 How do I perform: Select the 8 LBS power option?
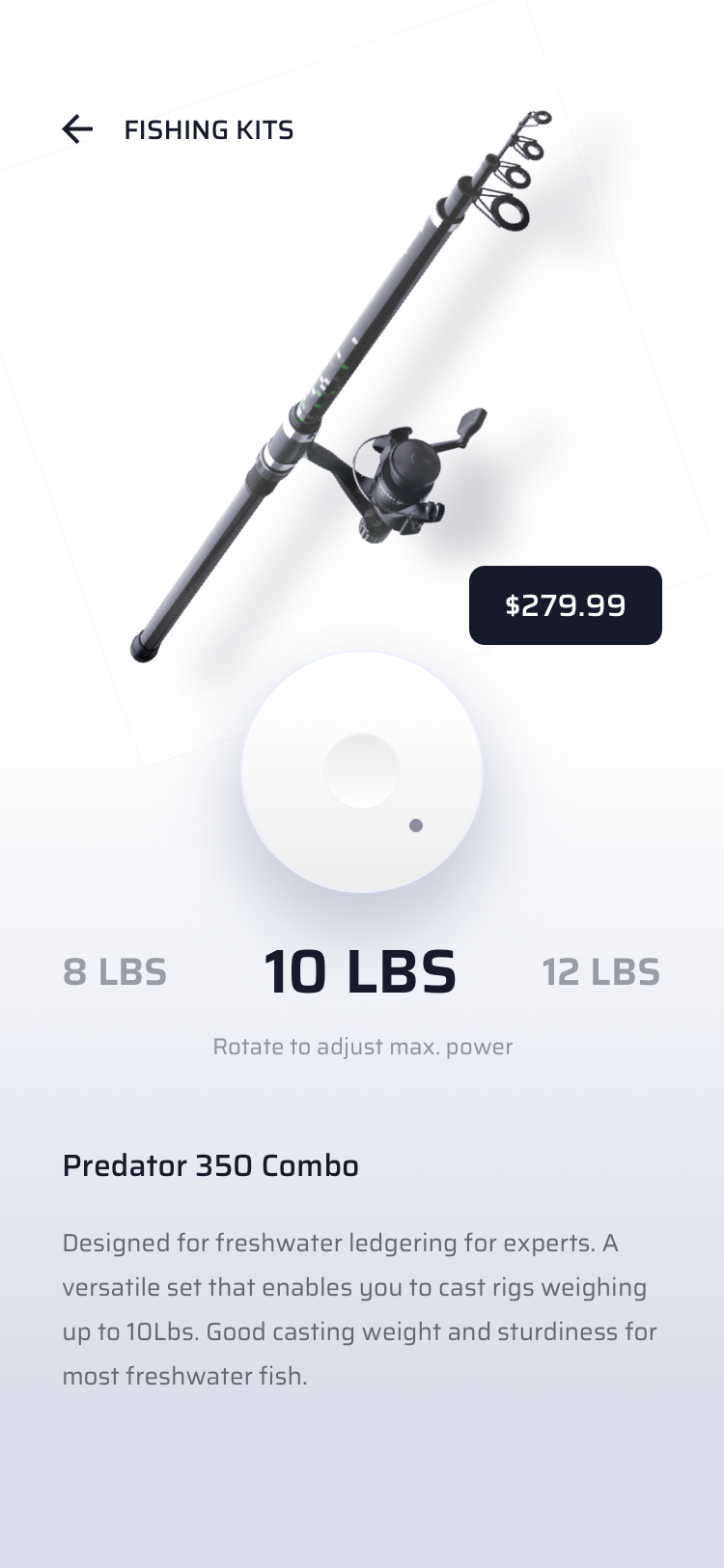pyautogui.click(x=115, y=972)
